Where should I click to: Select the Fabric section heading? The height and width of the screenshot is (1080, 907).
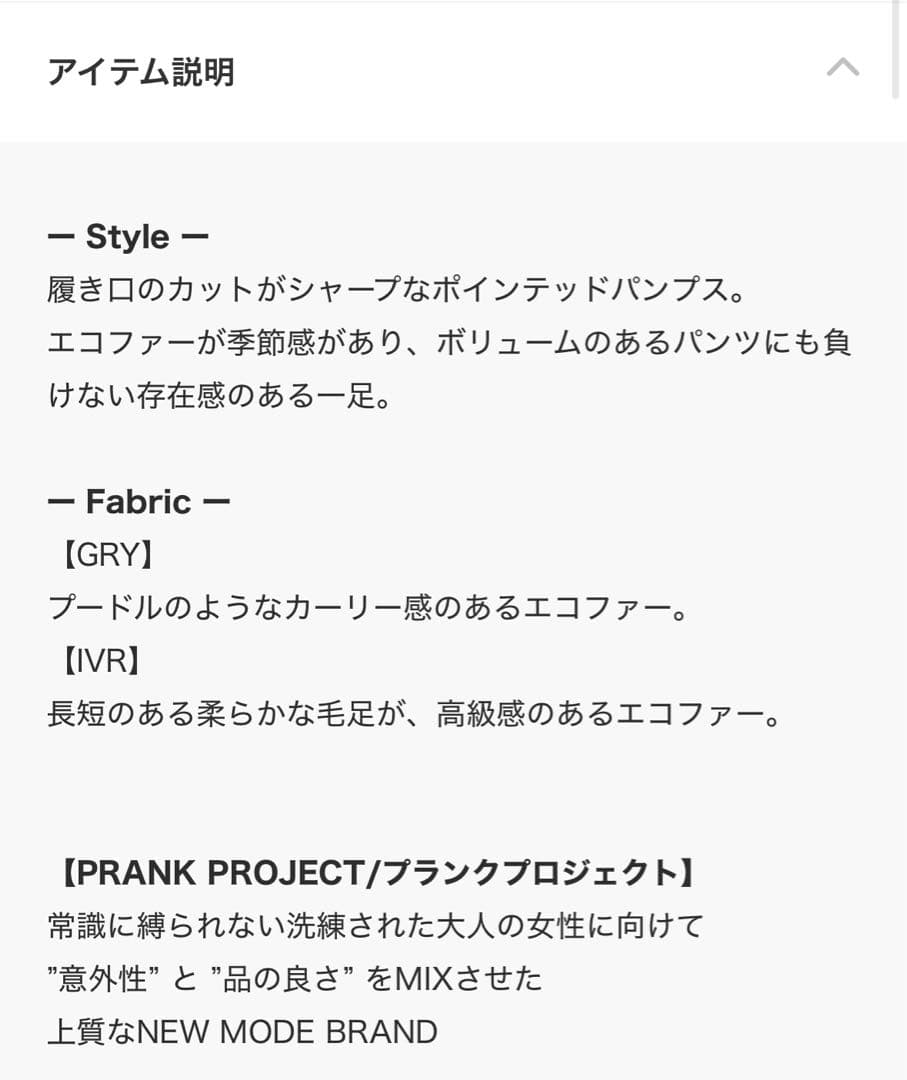(x=137, y=501)
